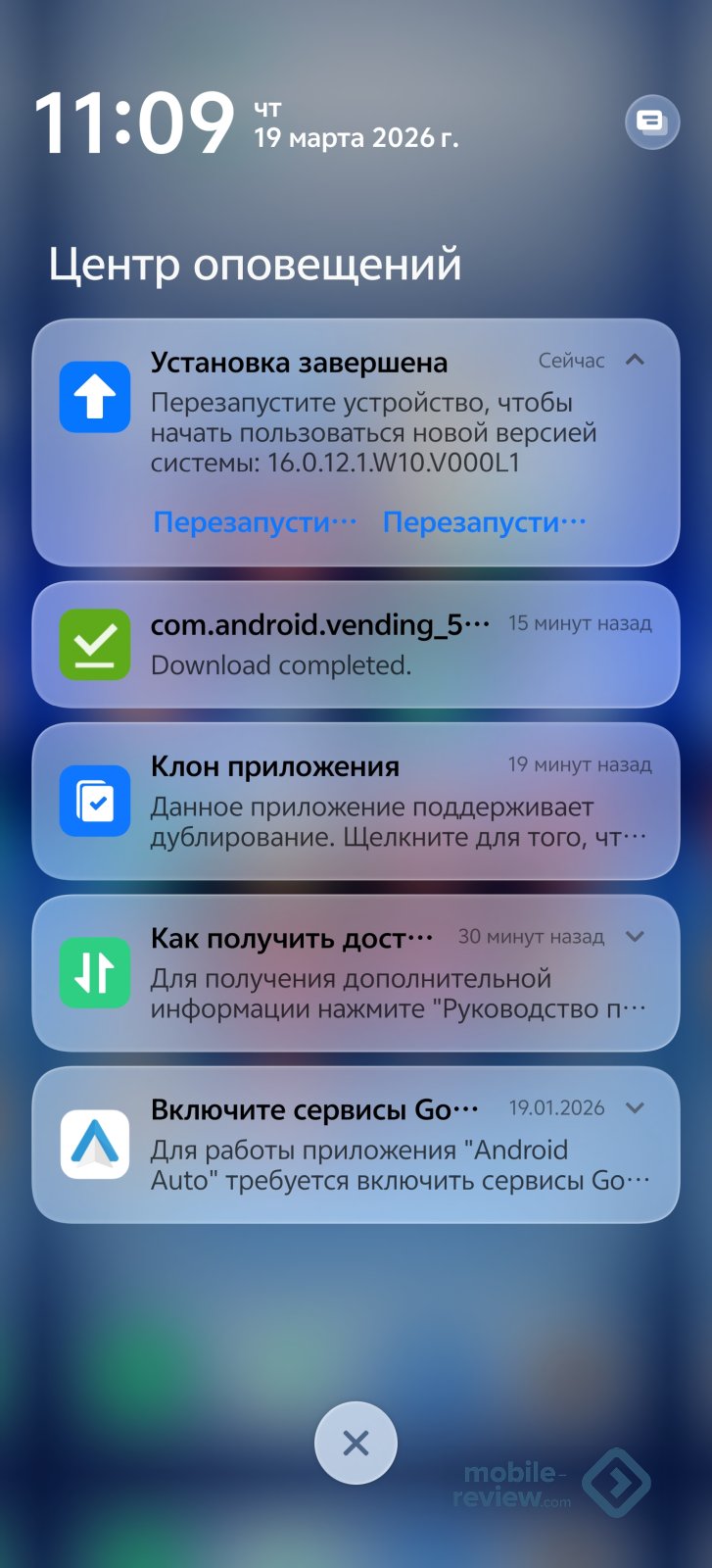Expand the "Как получить дост…" notification
Image resolution: width=712 pixels, height=1568 pixels.
635,936
